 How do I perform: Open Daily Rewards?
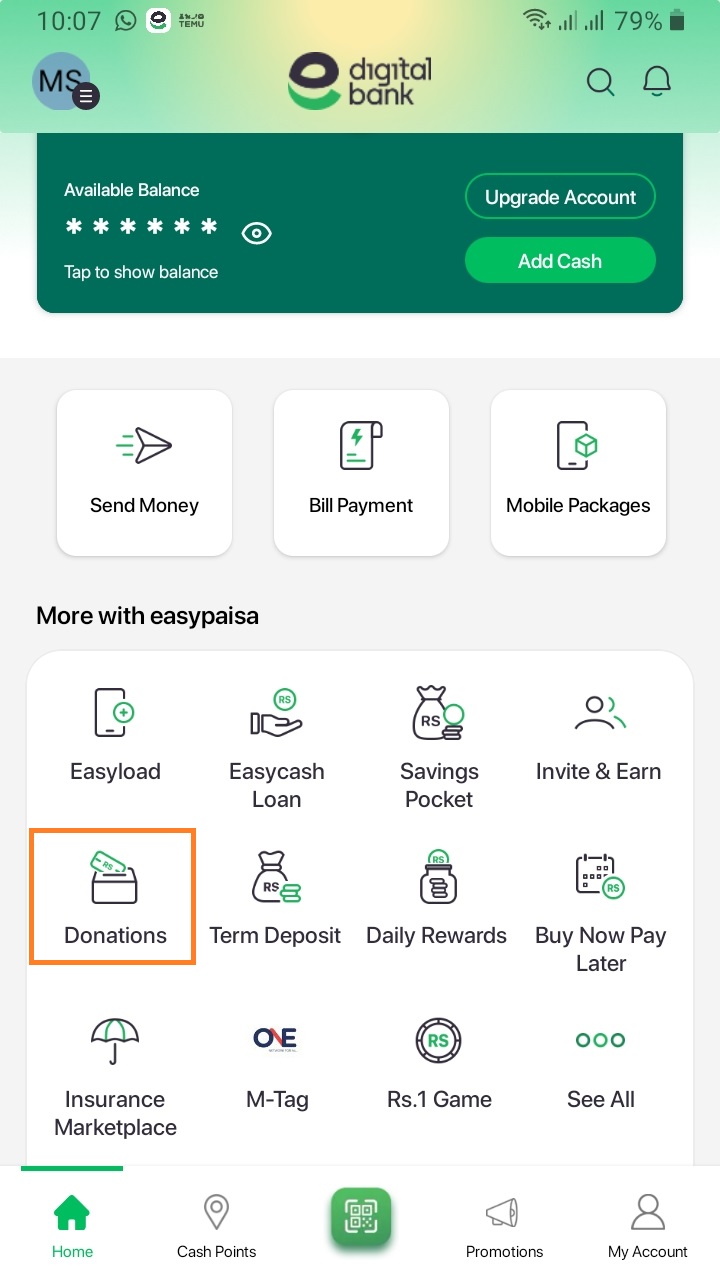pyautogui.click(x=437, y=899)
